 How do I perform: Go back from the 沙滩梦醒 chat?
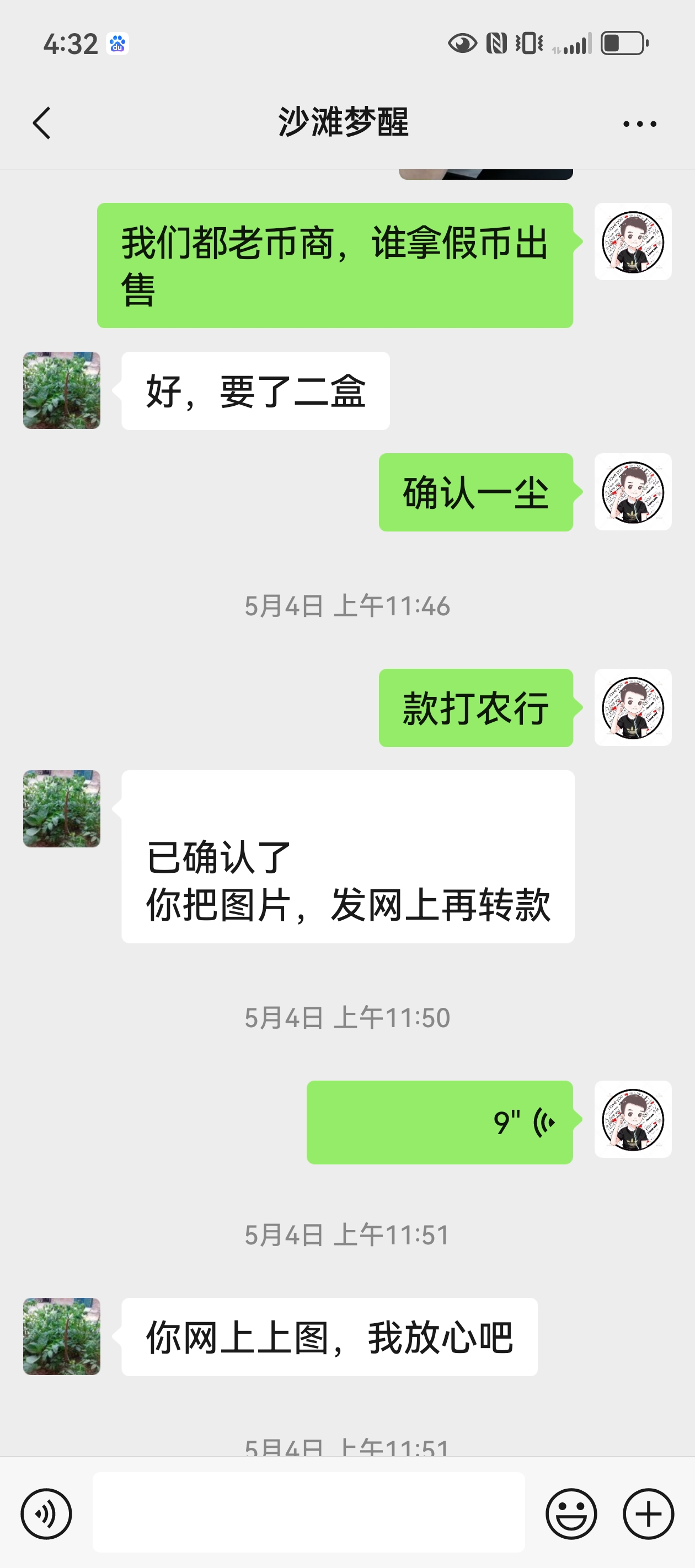[41, 123]
